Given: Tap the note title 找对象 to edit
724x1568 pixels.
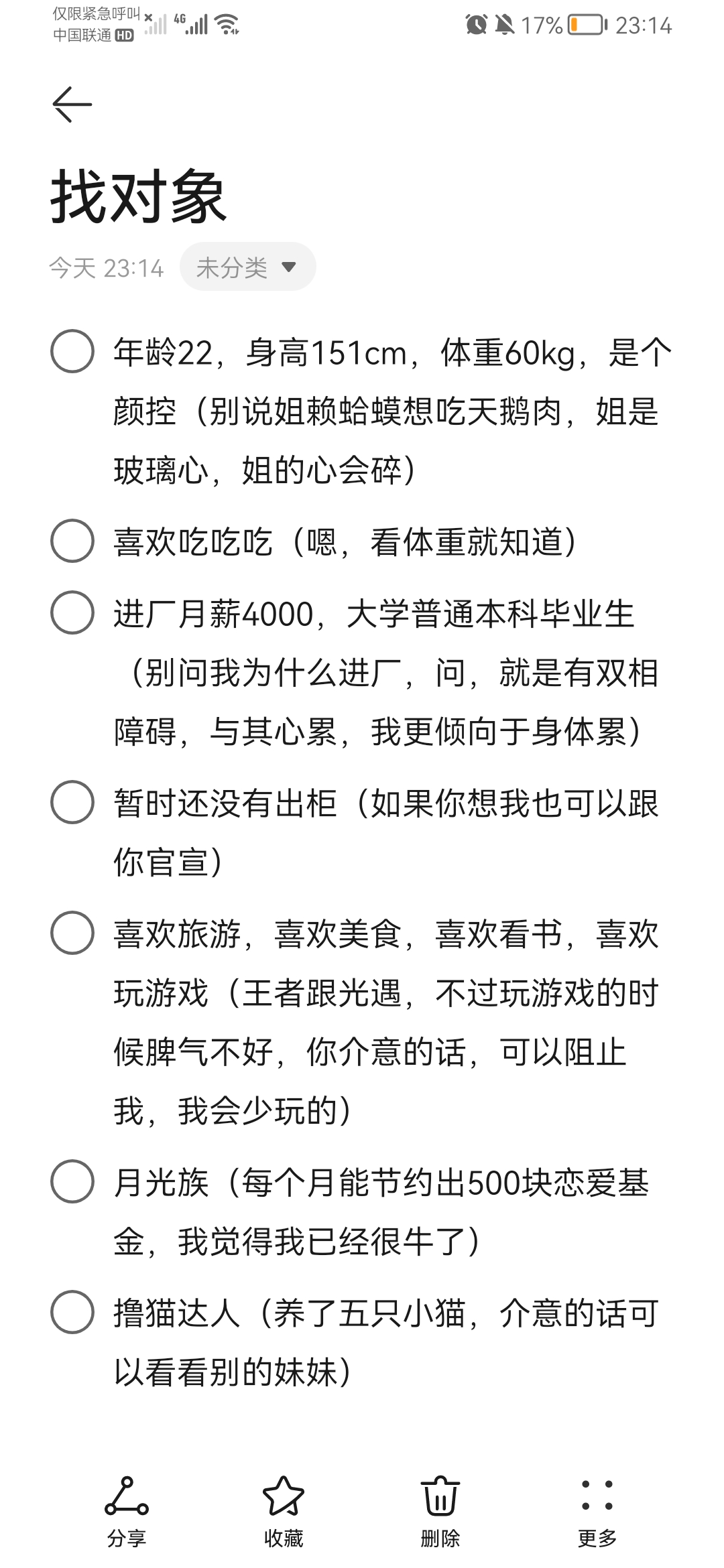Looking at the screenshot, I should point(139,196).
